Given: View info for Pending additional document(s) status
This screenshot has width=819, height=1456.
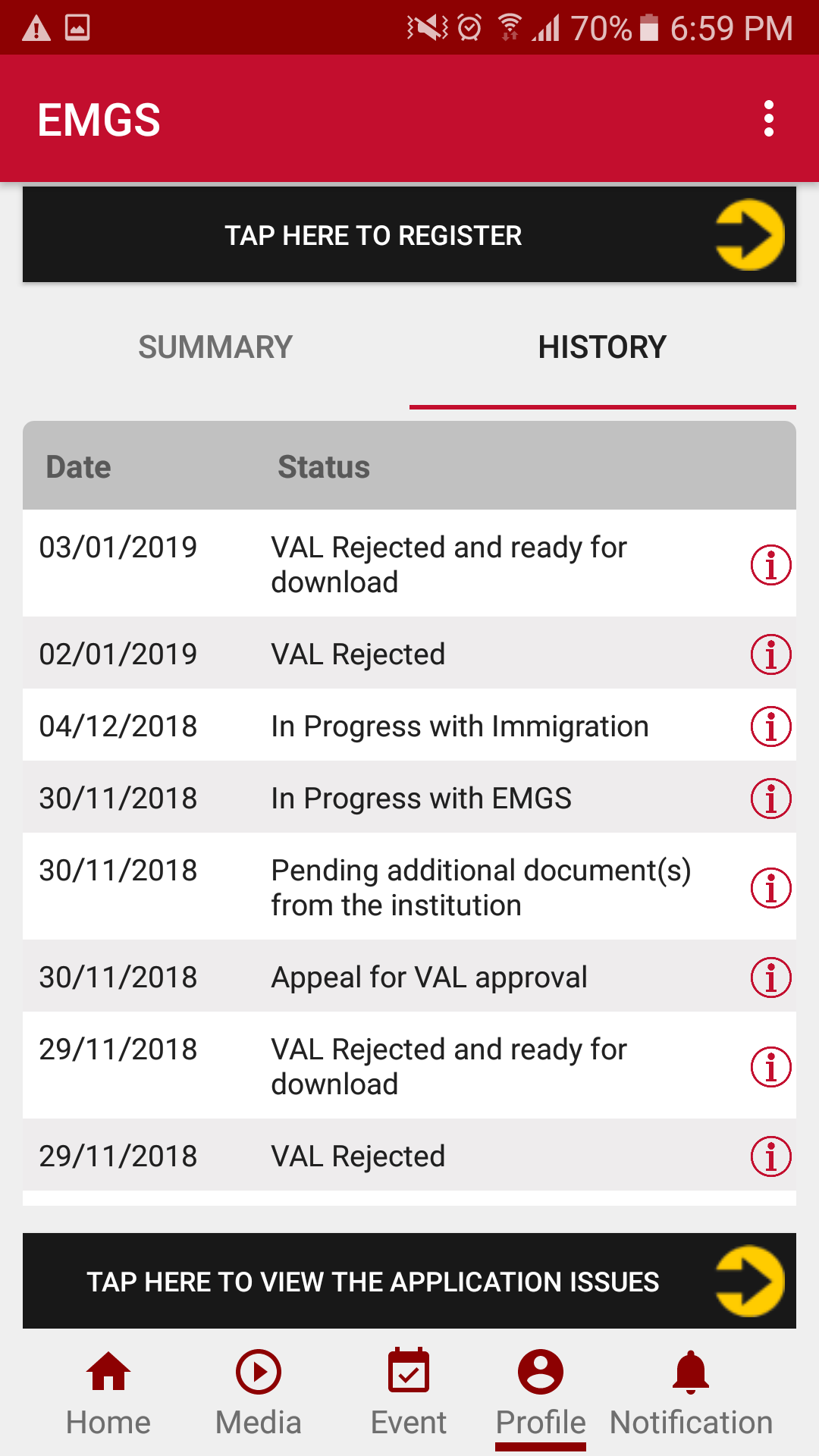Looking at the screenshot, I should [x=770, y=888].
